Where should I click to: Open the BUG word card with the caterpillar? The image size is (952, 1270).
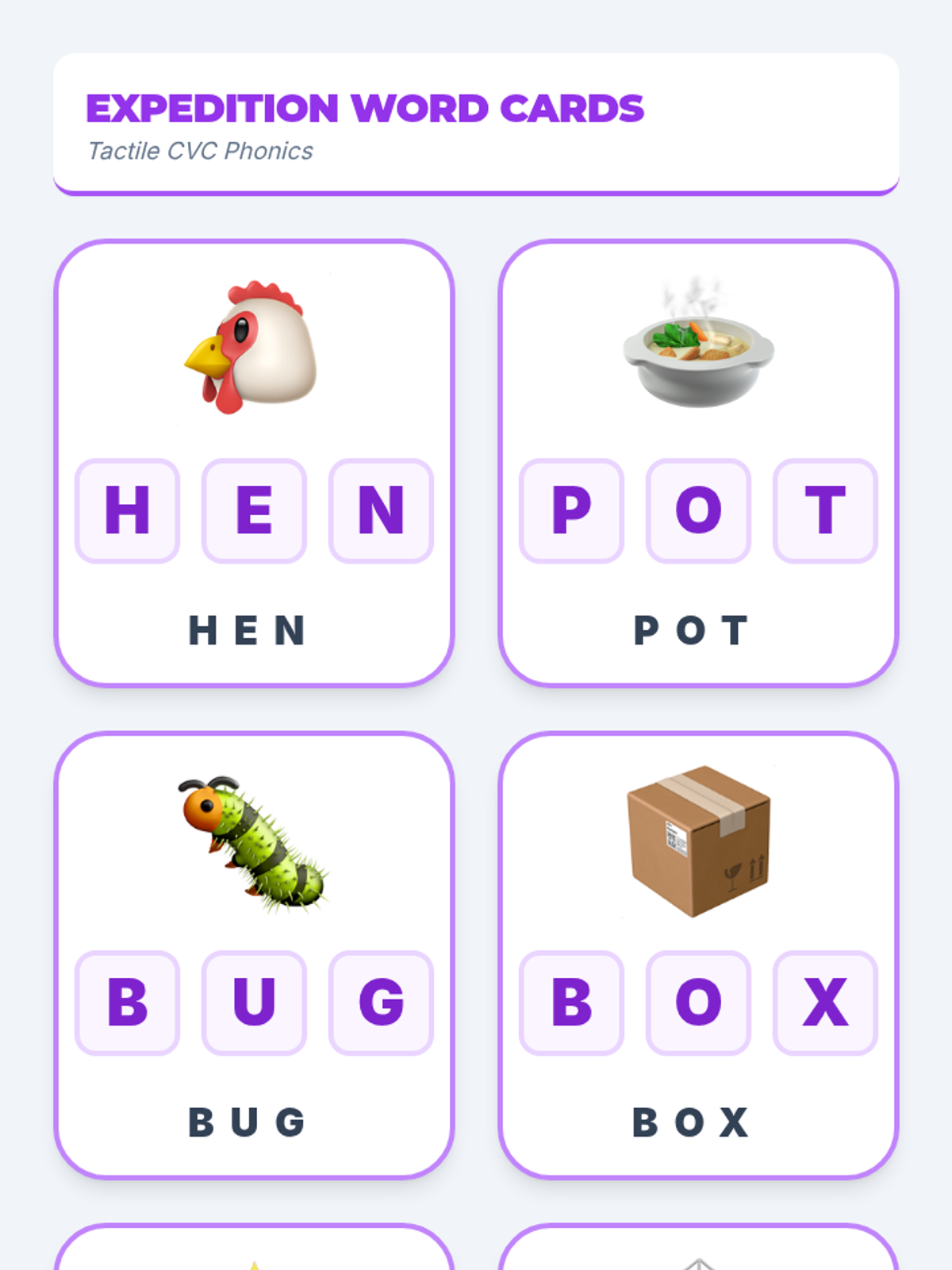254,955
